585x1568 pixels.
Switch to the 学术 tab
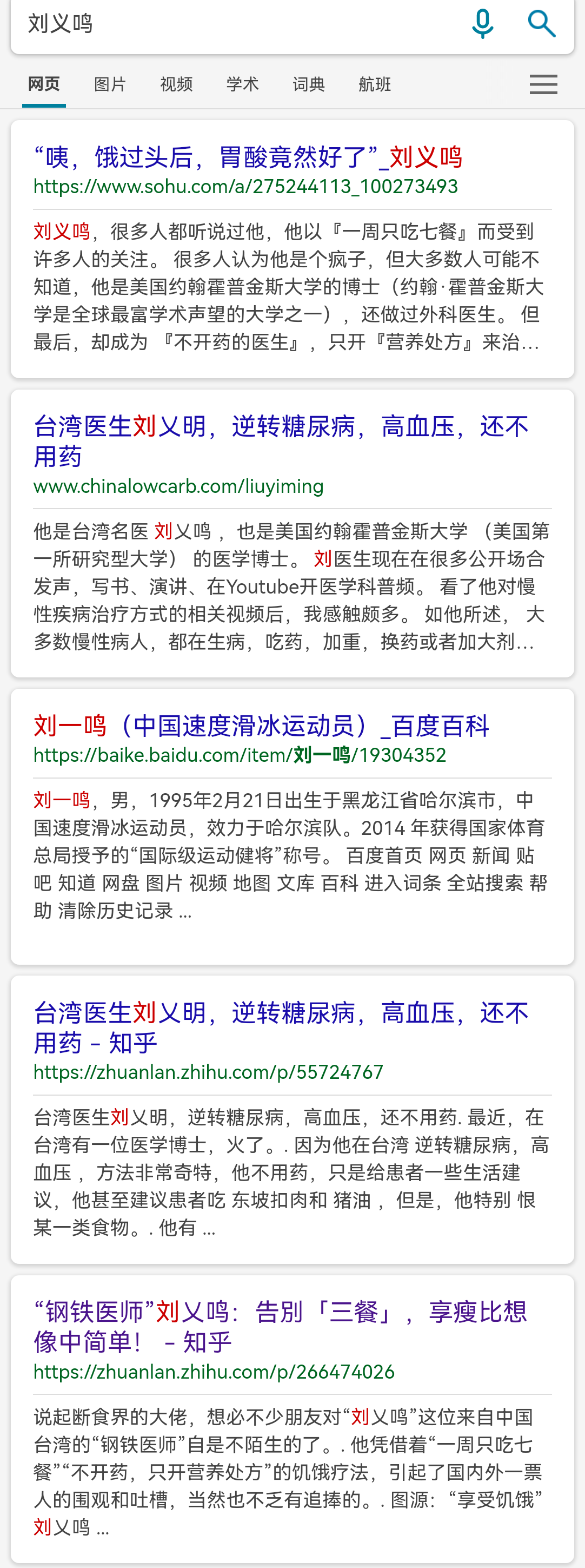pyautogui.click(x=243, y=84)
